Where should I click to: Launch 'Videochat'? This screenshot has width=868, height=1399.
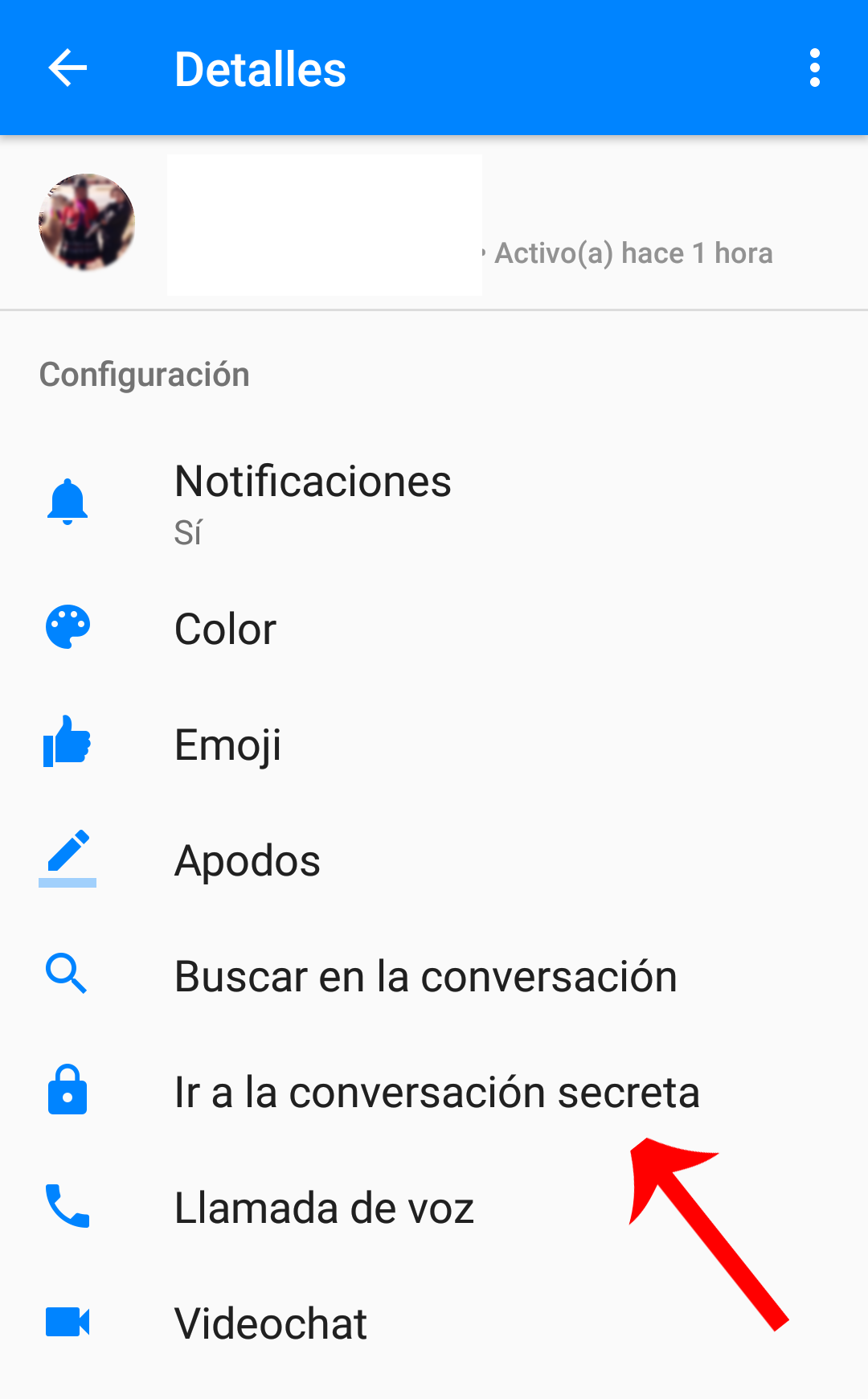click(x=270, y=1322)
